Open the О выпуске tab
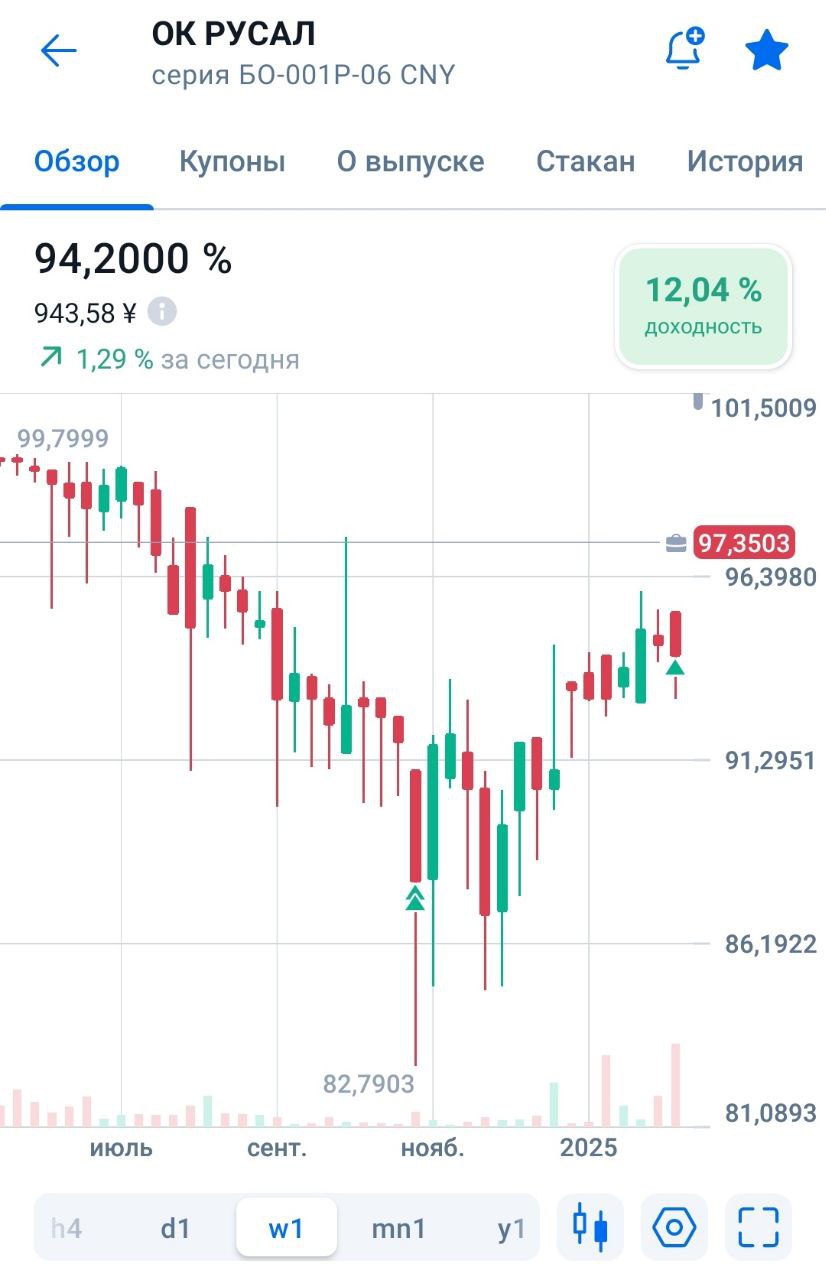Screen dimensions: 826x1280 pyautogui.click(x=410, y=162)
